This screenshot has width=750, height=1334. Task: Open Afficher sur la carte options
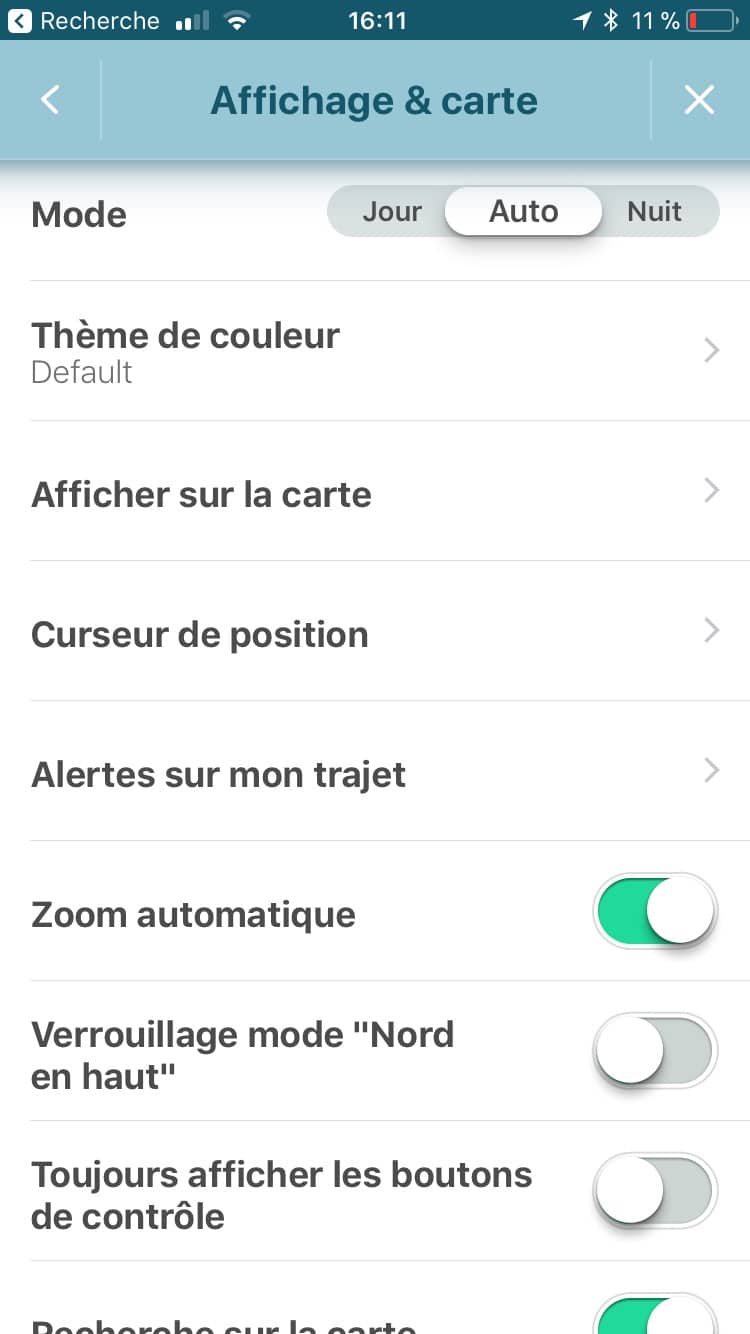(x=375, y=491)
